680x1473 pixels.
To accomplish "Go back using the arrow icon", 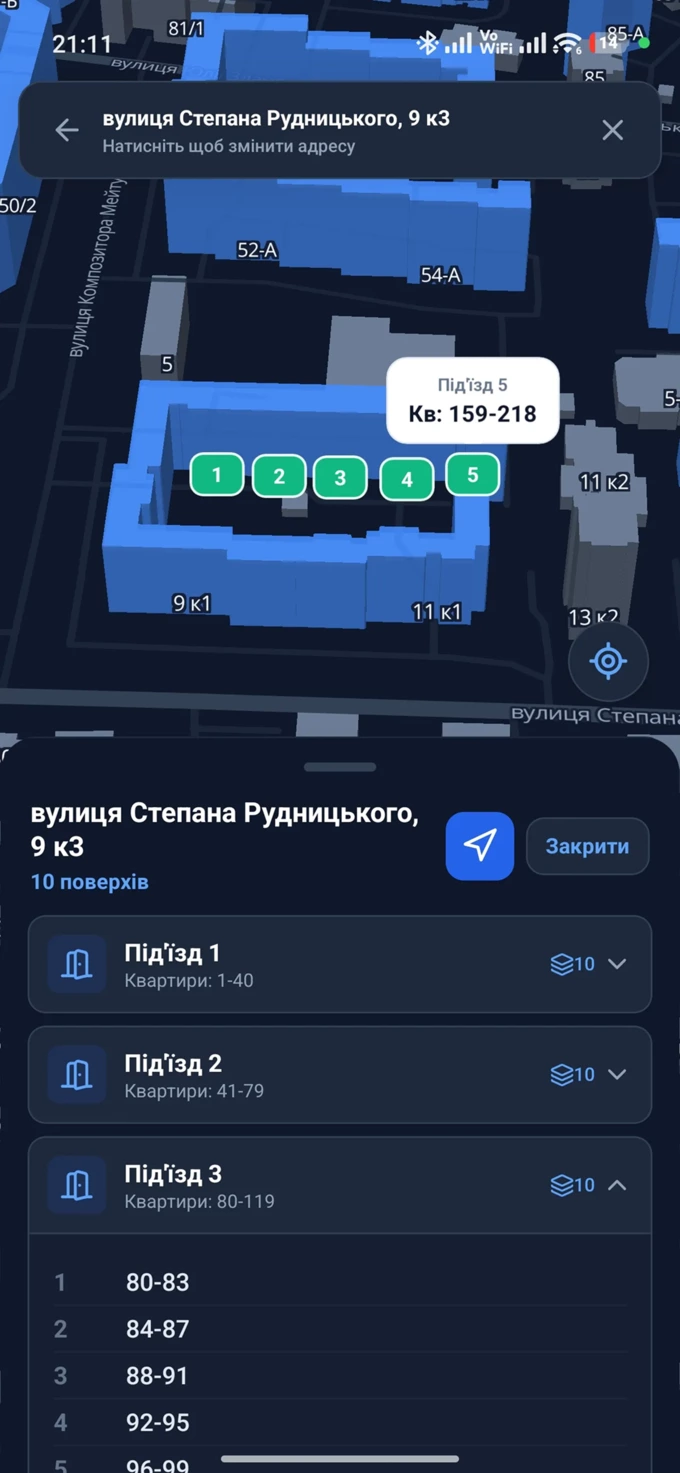I will click(67, 130).
